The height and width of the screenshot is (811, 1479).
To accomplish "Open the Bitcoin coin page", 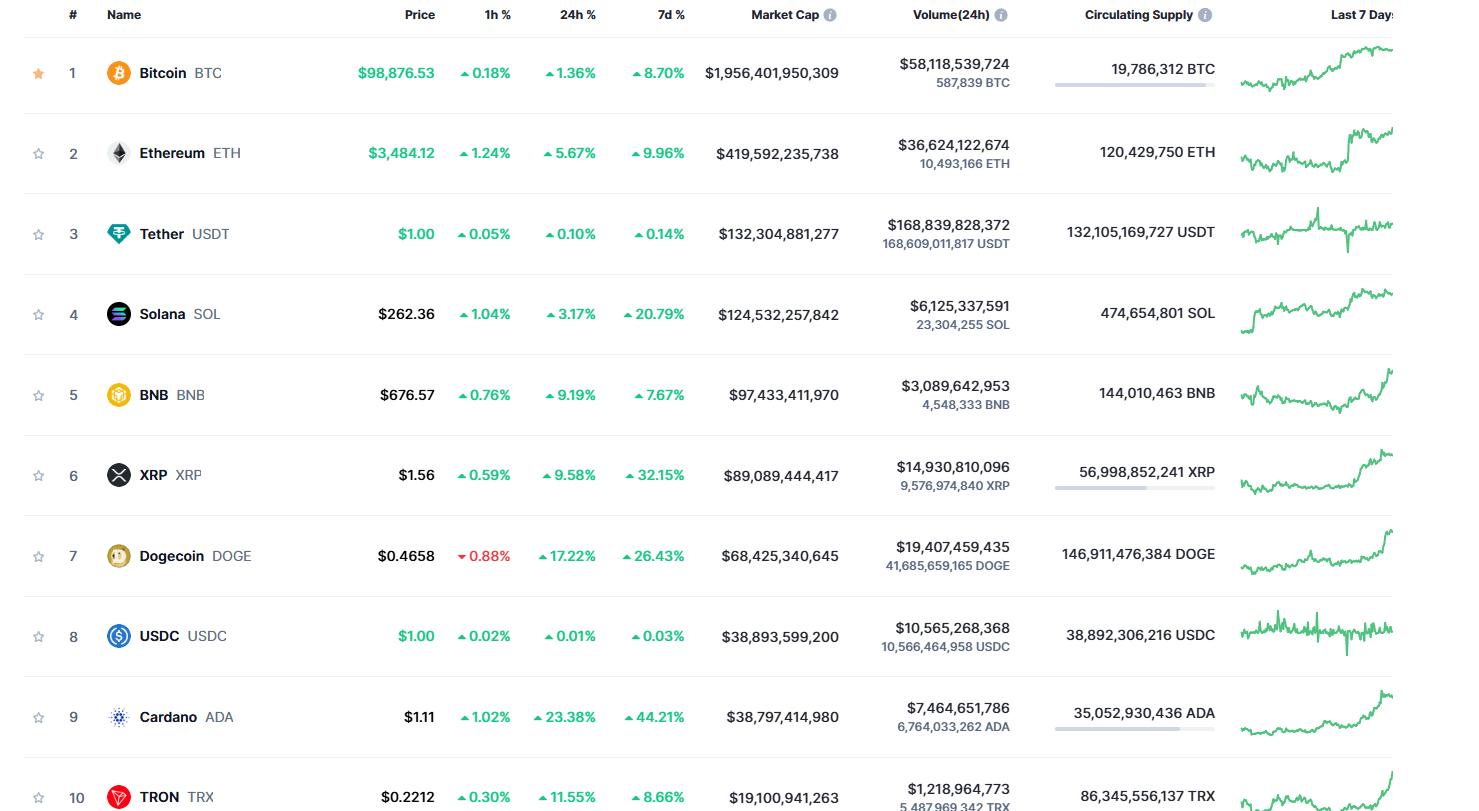I will [x=162, y=73].
